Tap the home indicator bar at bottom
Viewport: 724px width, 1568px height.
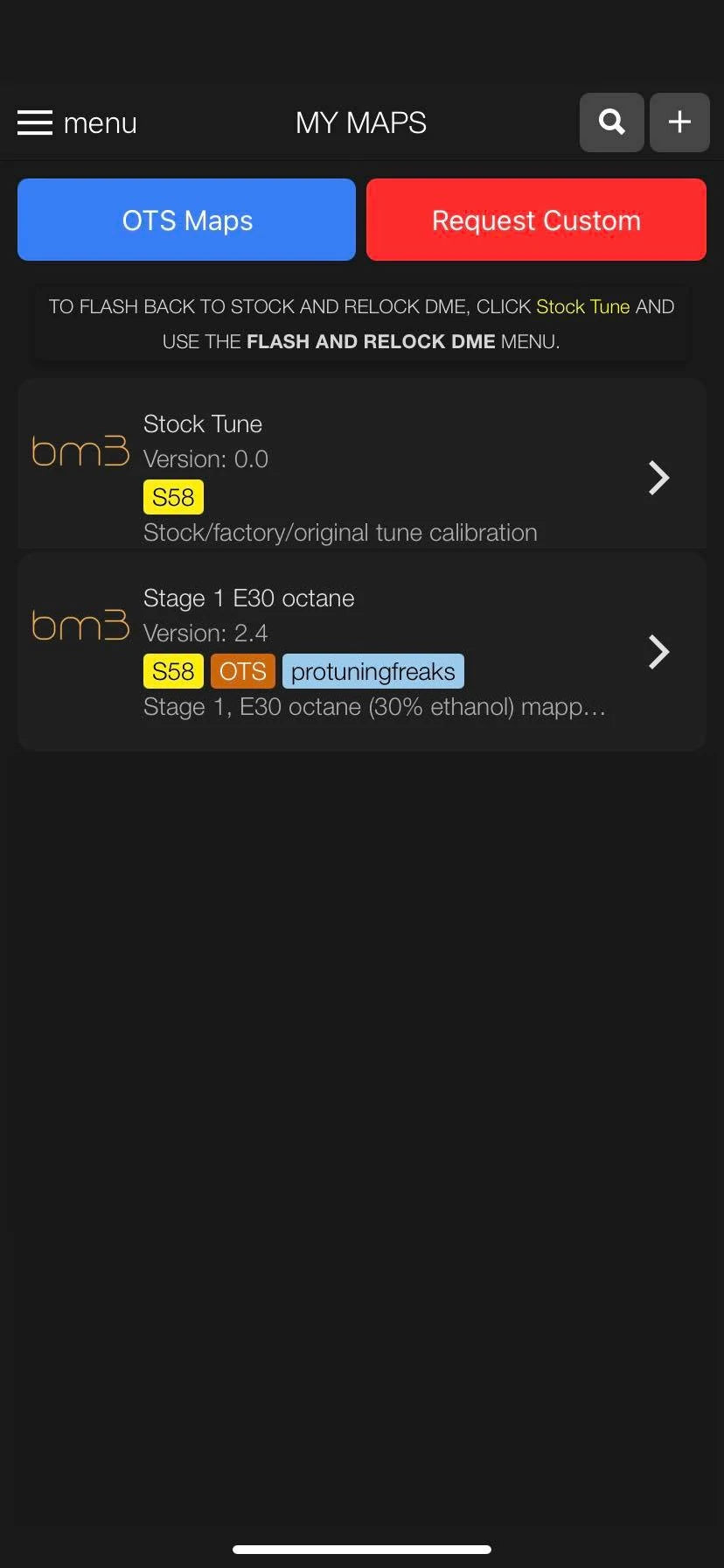click(362, 1548)
